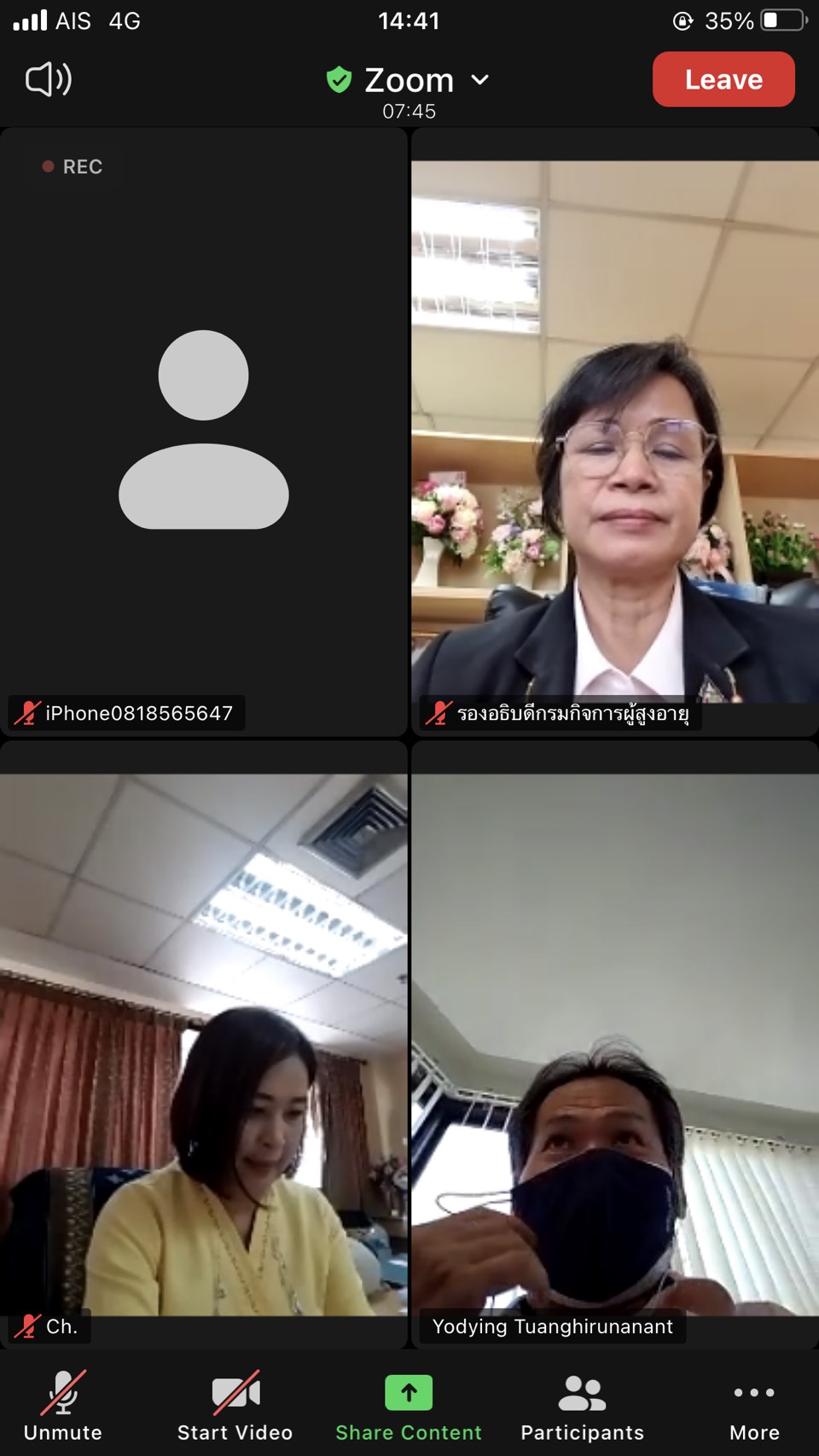The height and width of the screenshot is (1456, 819).
Task: Select the Ch. participant video tile
Action: pyautogui.click(x=203, y=1044)
